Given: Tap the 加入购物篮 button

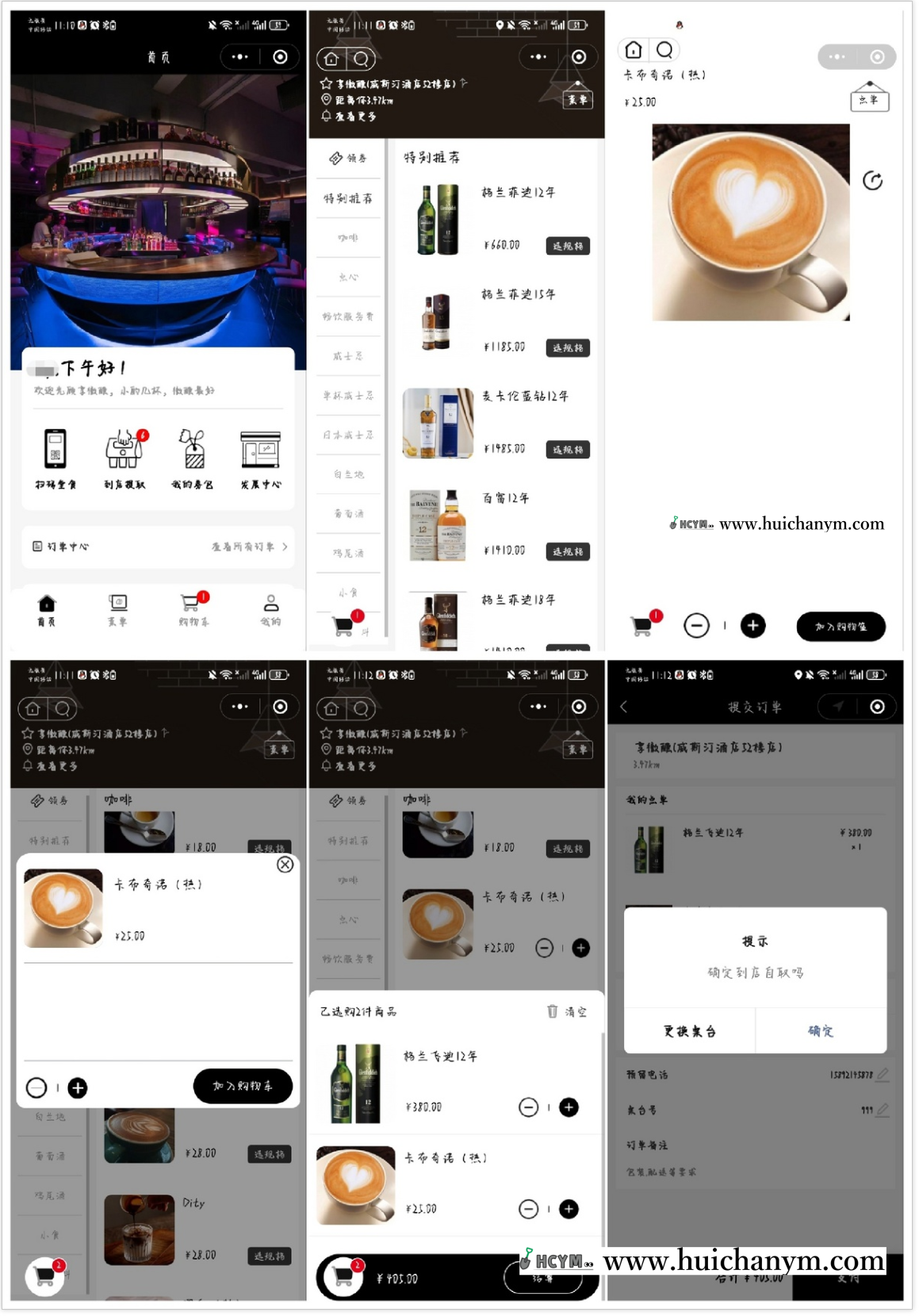Looking at the screenshot, I should [x=841, y=626].
